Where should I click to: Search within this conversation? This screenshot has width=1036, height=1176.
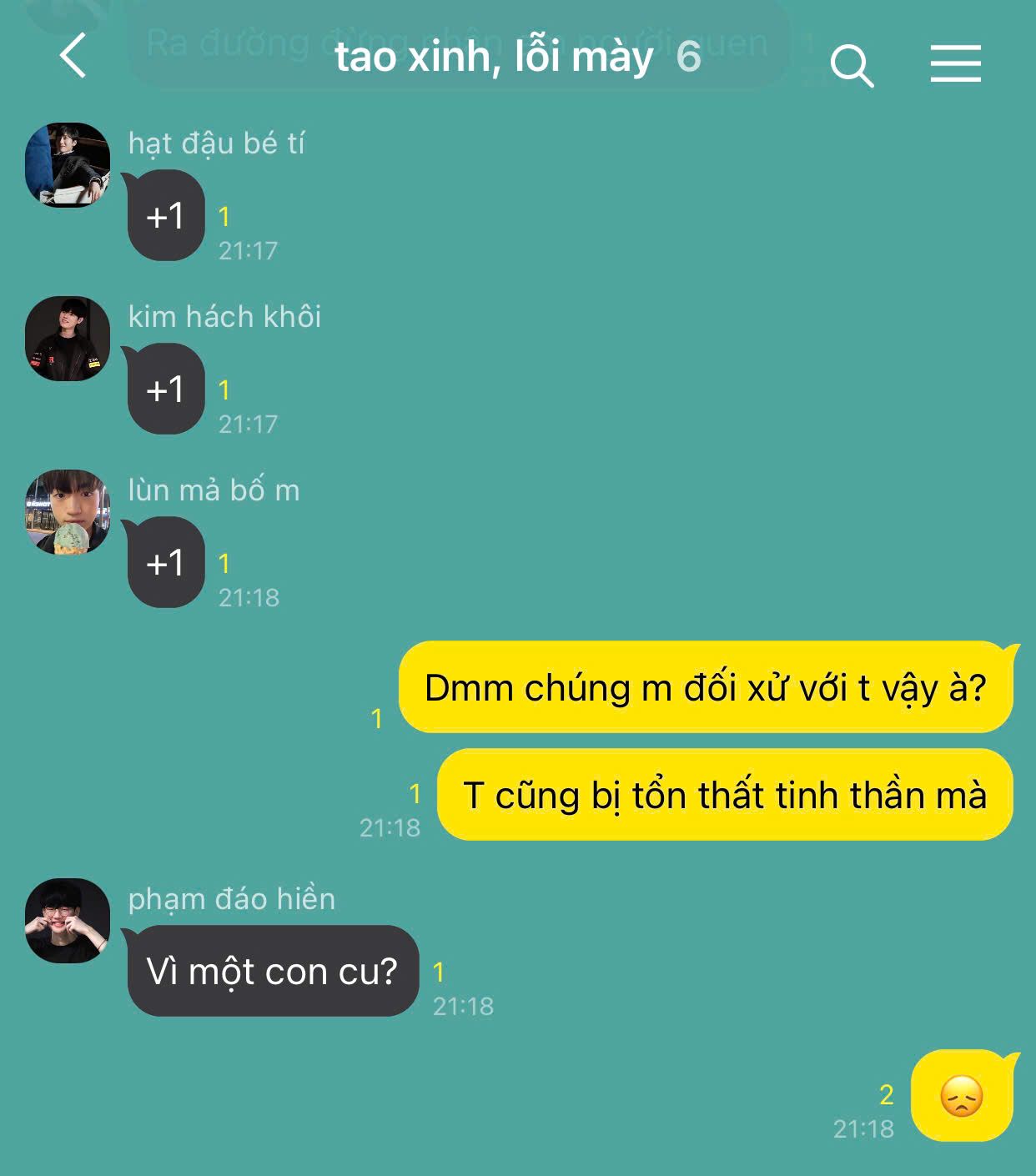point(851,65)
